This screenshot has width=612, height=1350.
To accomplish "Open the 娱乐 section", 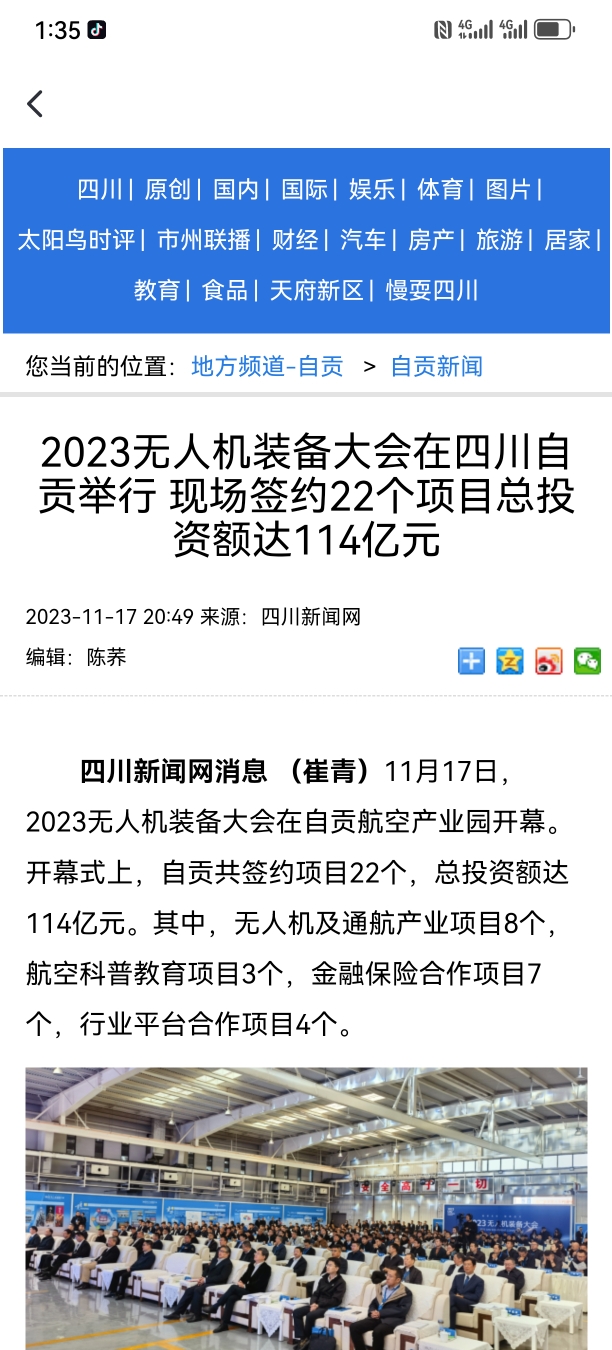I will click(x=372, y=189).
